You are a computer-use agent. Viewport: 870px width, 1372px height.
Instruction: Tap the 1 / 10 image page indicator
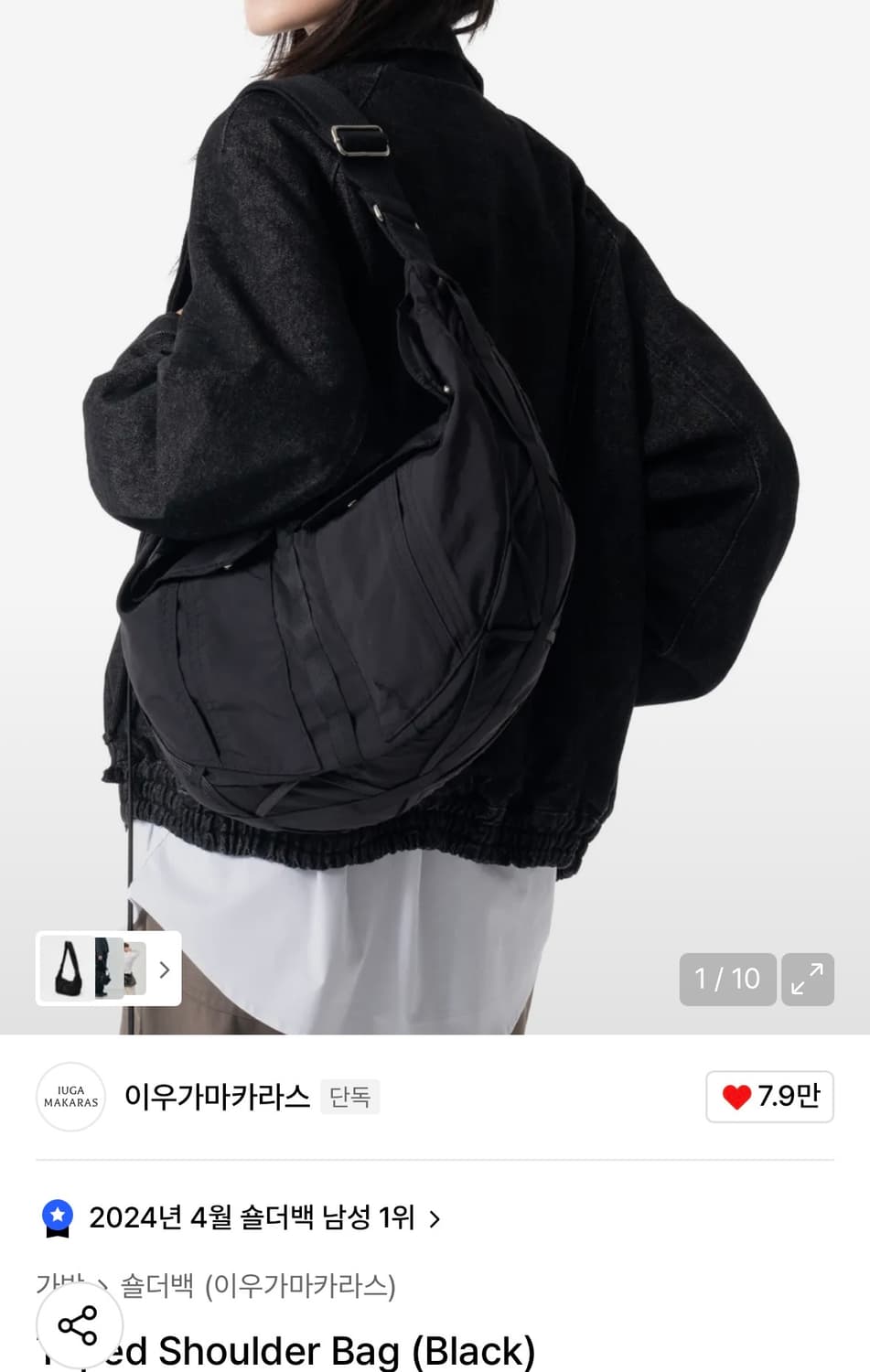pyautogui.click(x=727, y=979)
